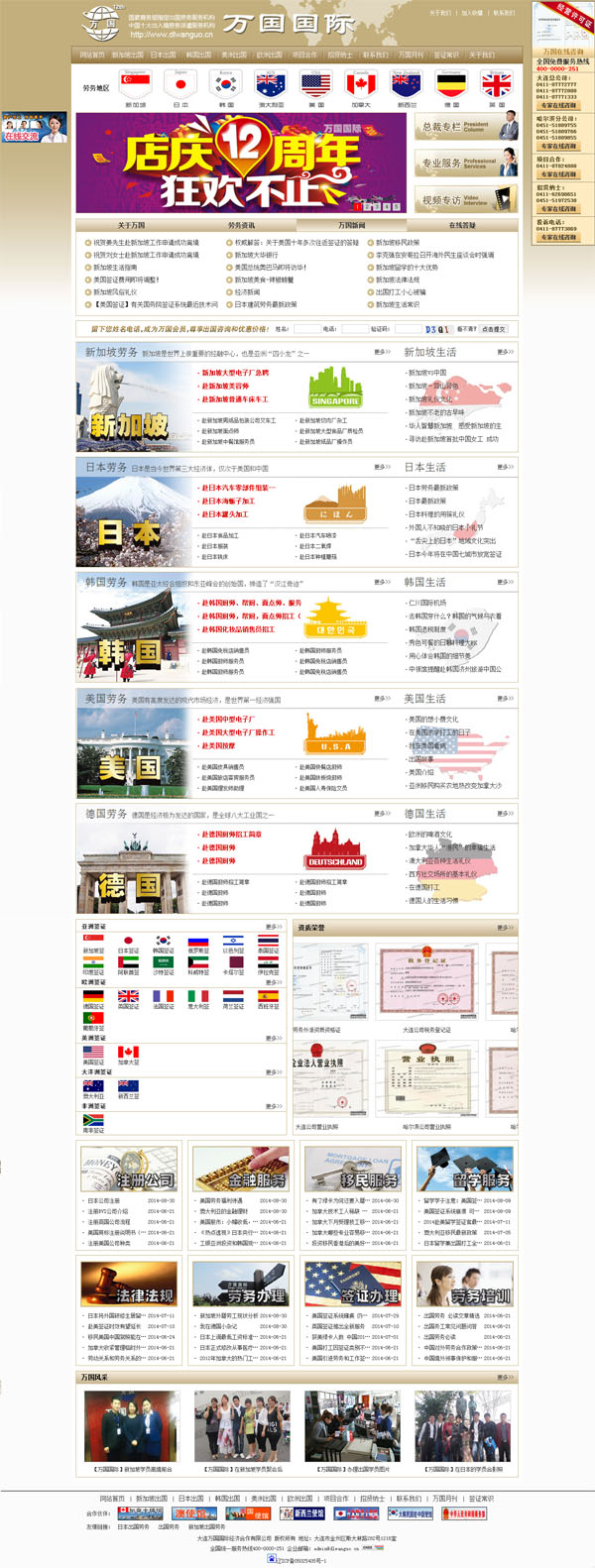Switch to the 劳务资讯 news tab
This screenshot has height=1568, width=595.
click(x=241, y=225)
